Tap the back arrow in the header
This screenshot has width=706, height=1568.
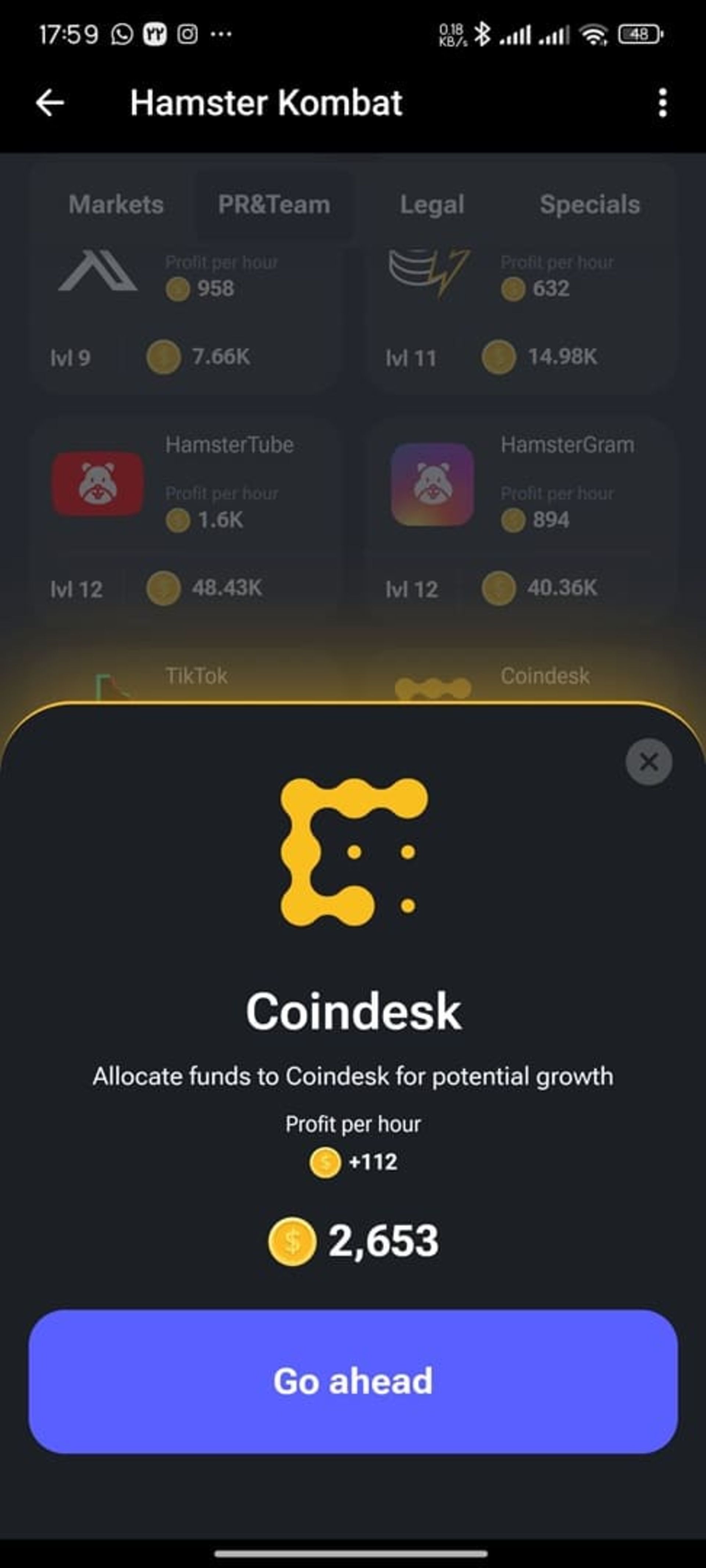pyautogui.click(x=50, y=103)
